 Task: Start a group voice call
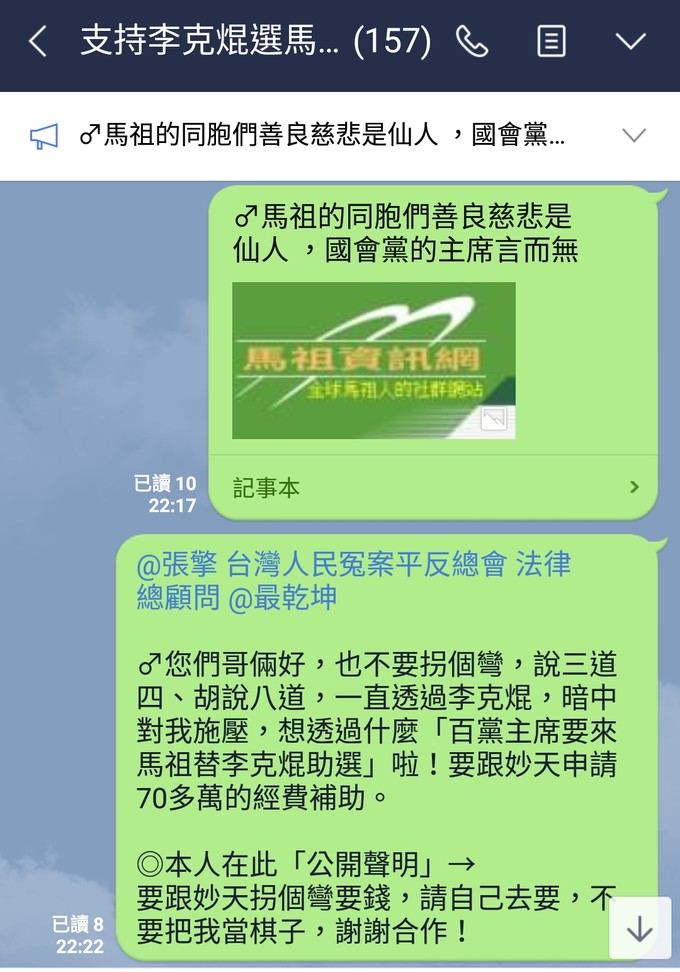(x=471, y=41)
